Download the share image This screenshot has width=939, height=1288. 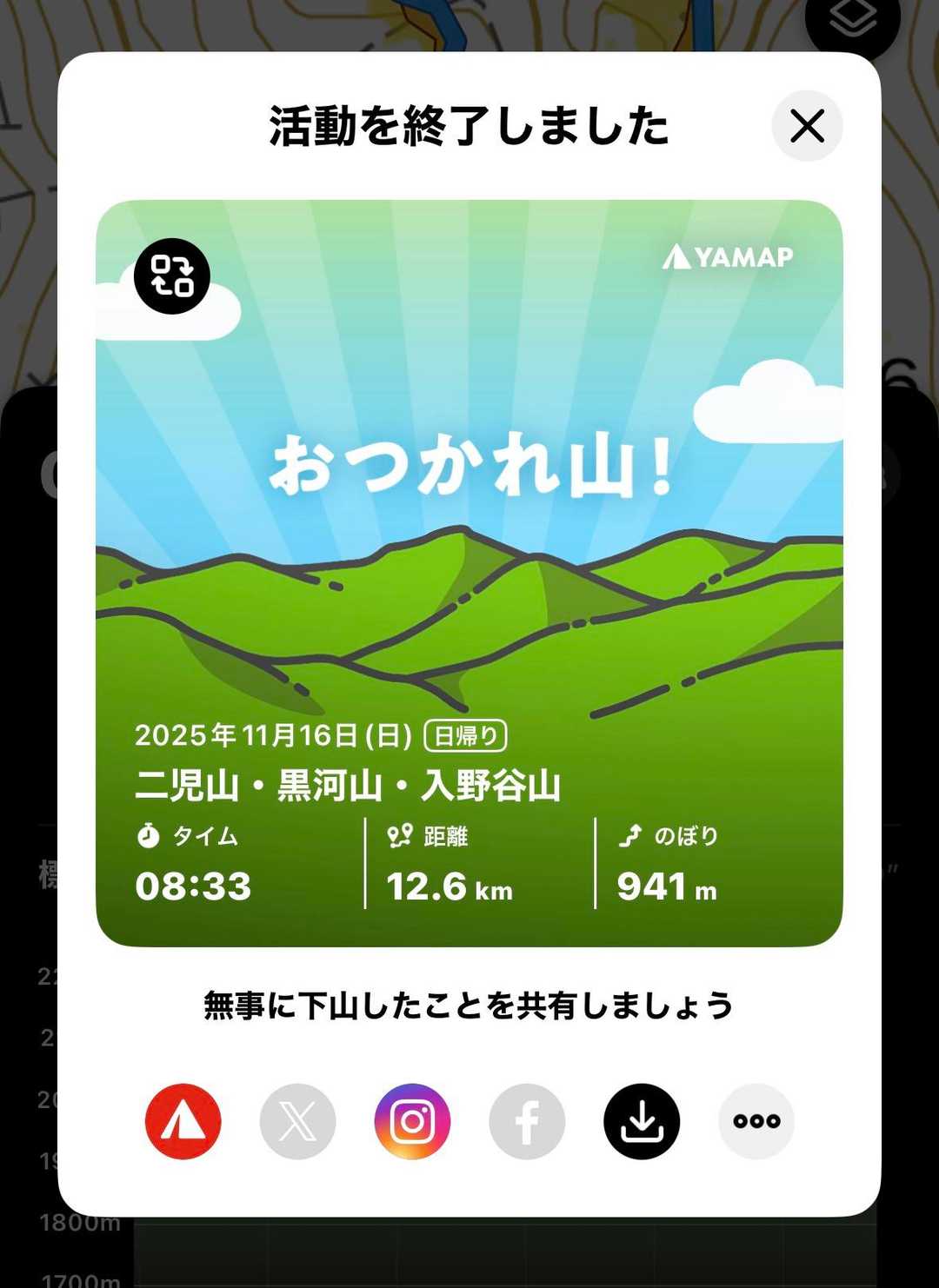(642, 1121)
